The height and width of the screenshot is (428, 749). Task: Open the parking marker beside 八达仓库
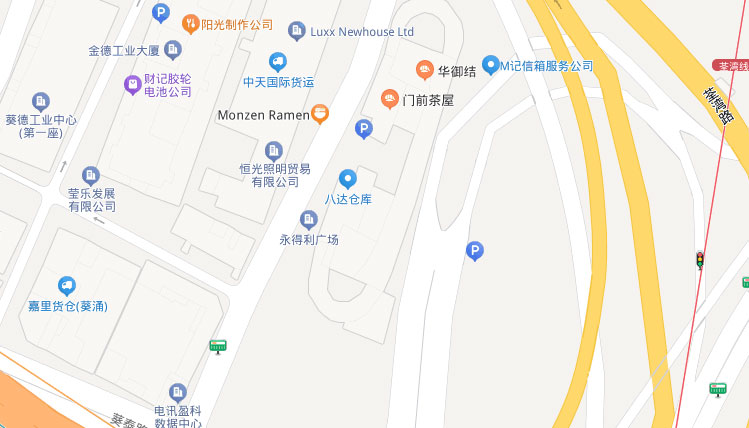click(x=364, y=128)
